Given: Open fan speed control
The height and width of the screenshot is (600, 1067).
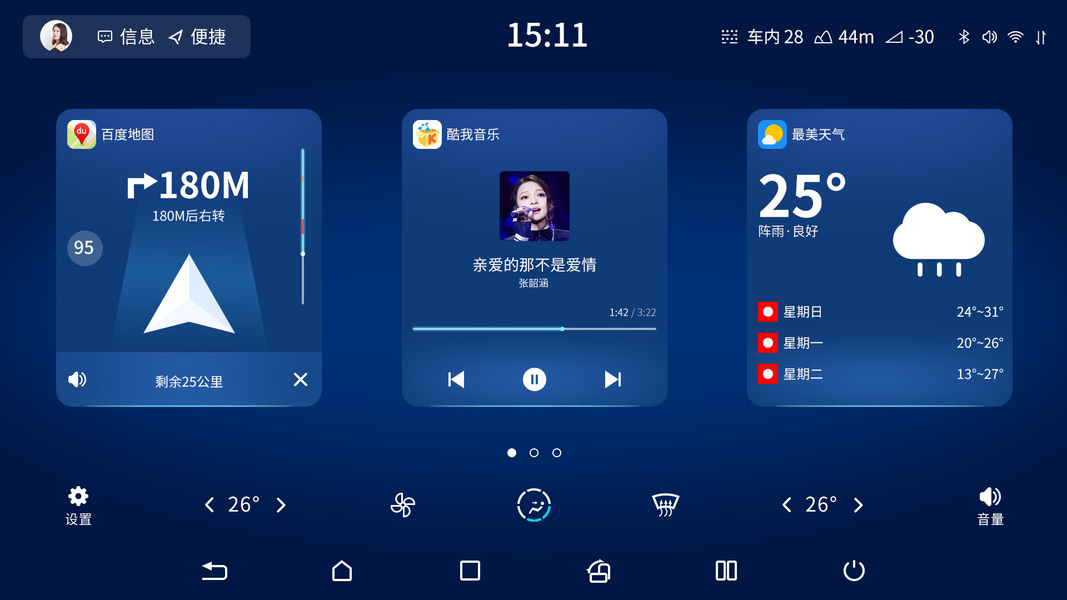Looking at the screenshot, I should coord(402,506).
